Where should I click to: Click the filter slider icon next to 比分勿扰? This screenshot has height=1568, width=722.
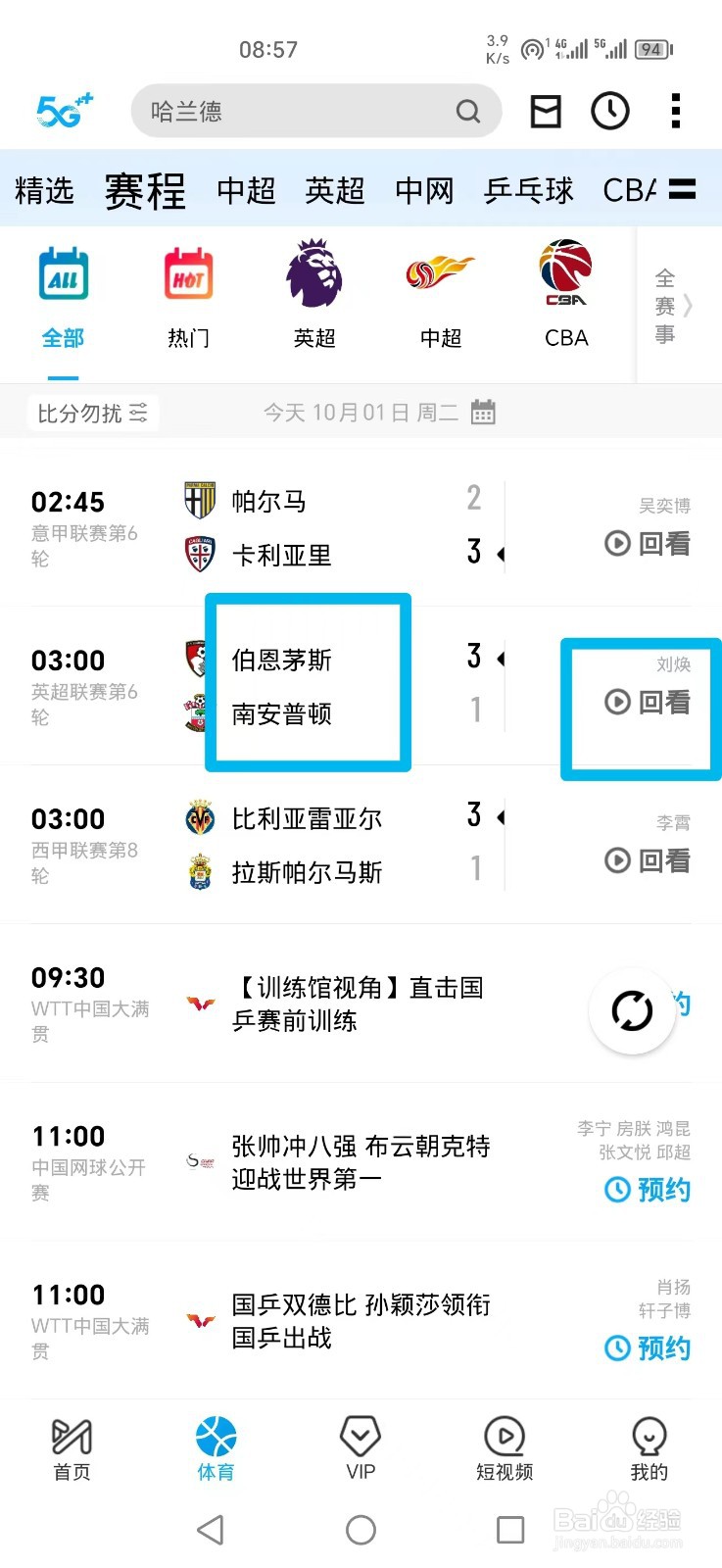tap(141, 412)
